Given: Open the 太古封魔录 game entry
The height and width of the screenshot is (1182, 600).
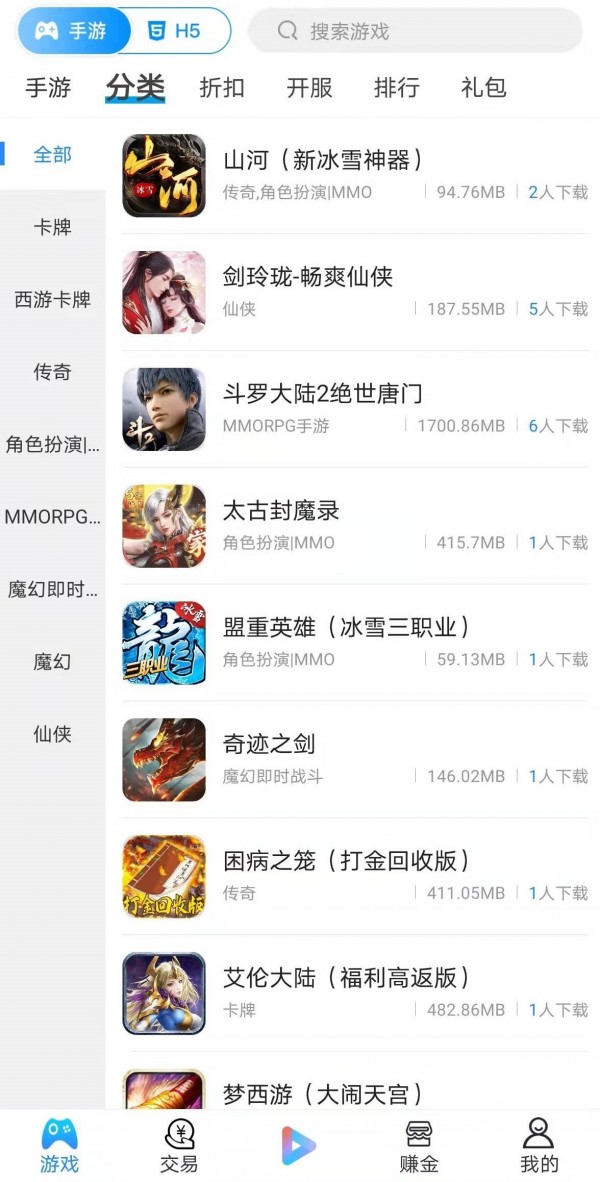Looking at the screenshot, I should pyautogui.click(x=281, y=511).
